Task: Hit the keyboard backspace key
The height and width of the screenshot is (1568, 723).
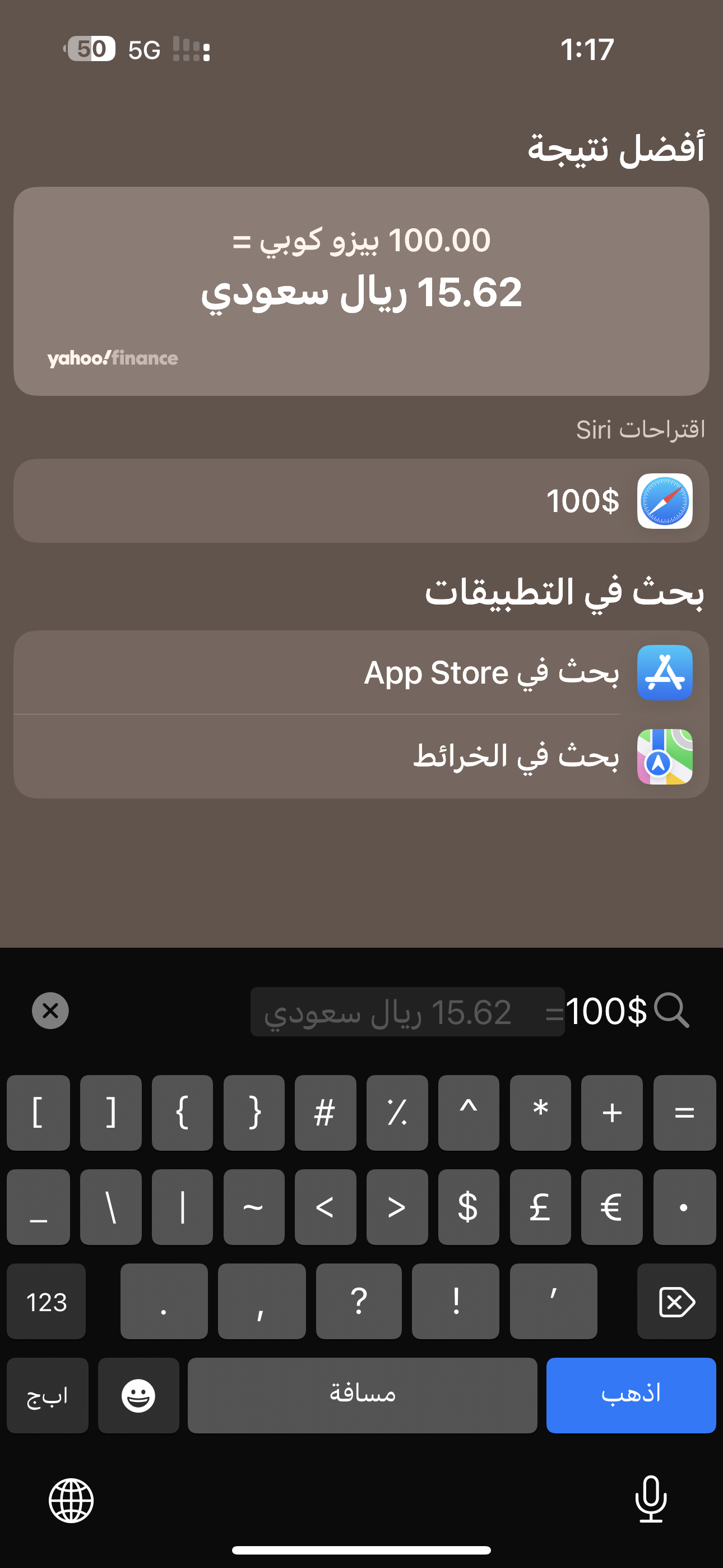Action: pos(676,1301)
